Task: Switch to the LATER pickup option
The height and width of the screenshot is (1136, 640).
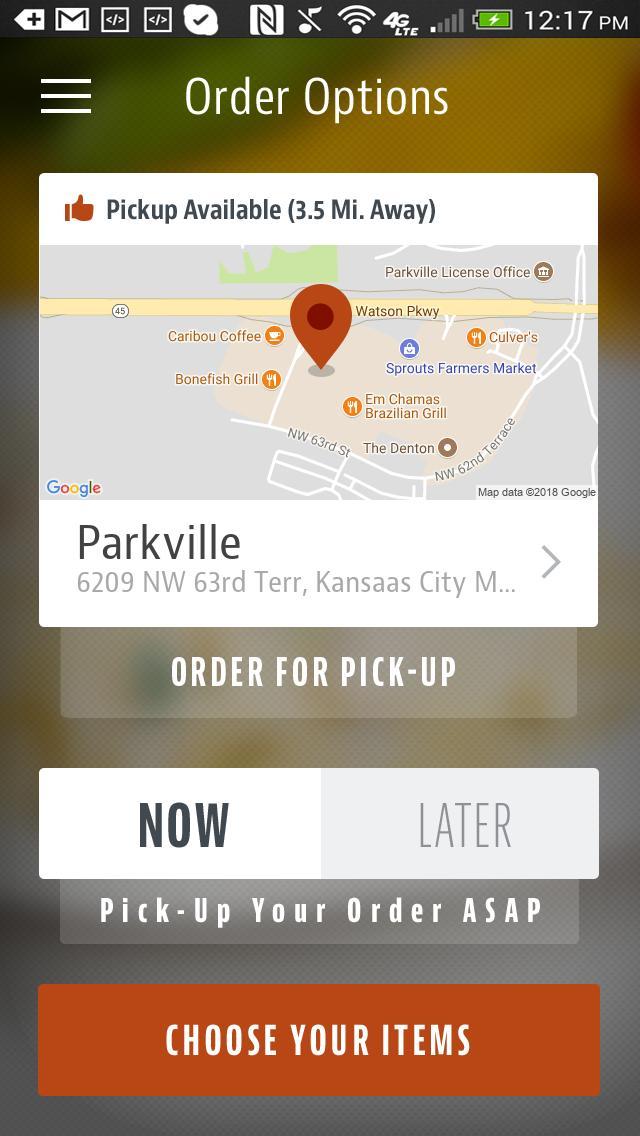Action: [461, 824]
